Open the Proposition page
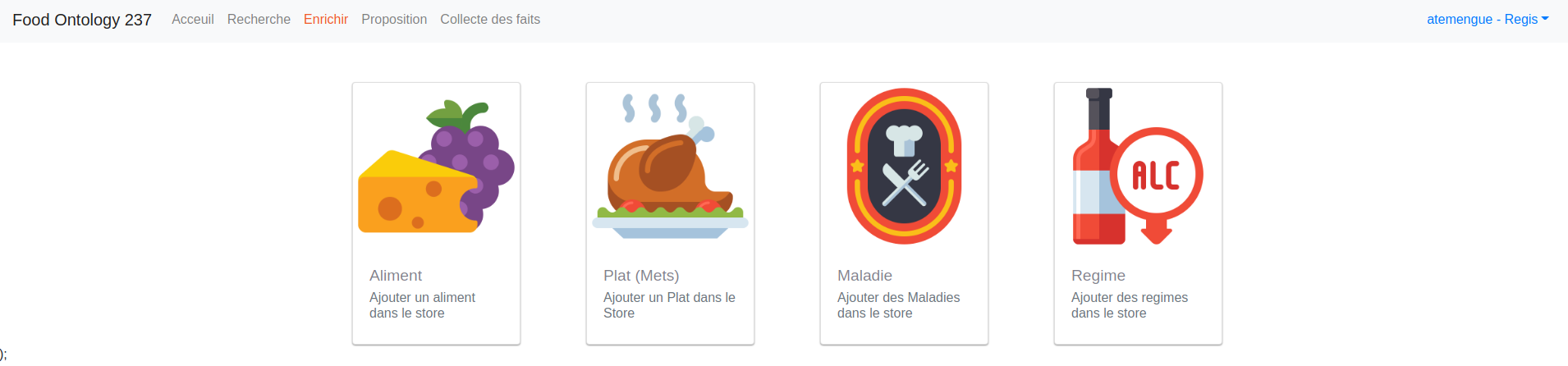This screenshot has width=1568, height=366. [394, 19]
